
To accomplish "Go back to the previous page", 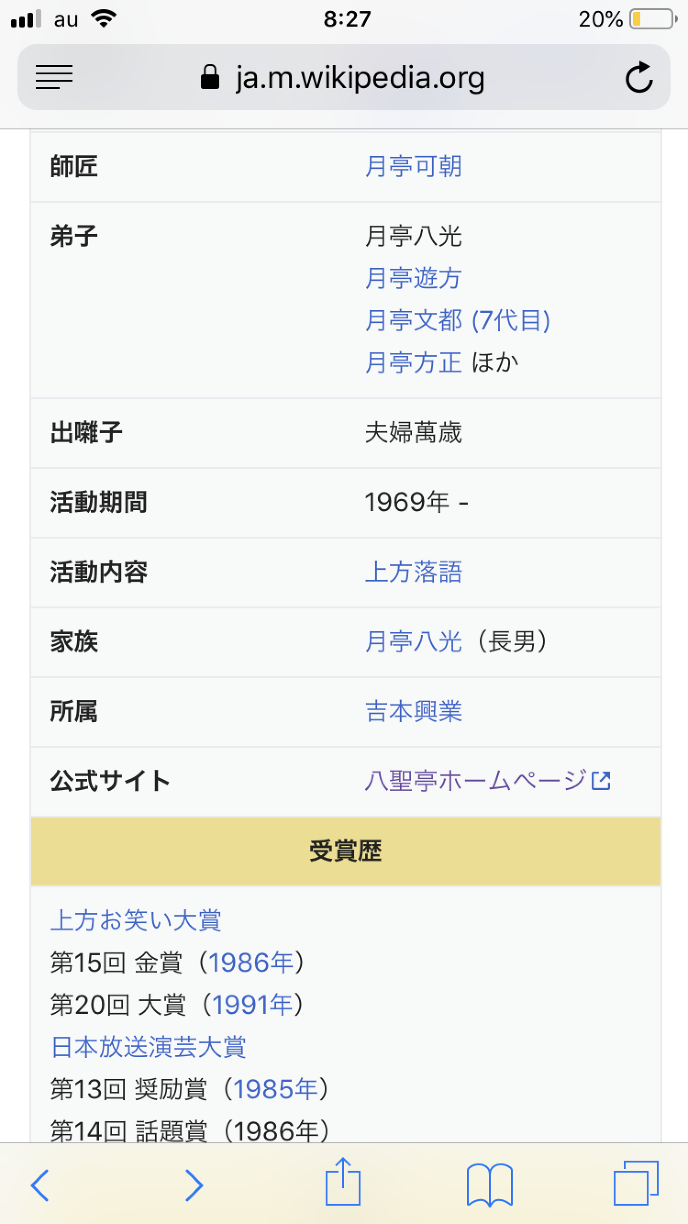I will click(x=40, y=1185).
